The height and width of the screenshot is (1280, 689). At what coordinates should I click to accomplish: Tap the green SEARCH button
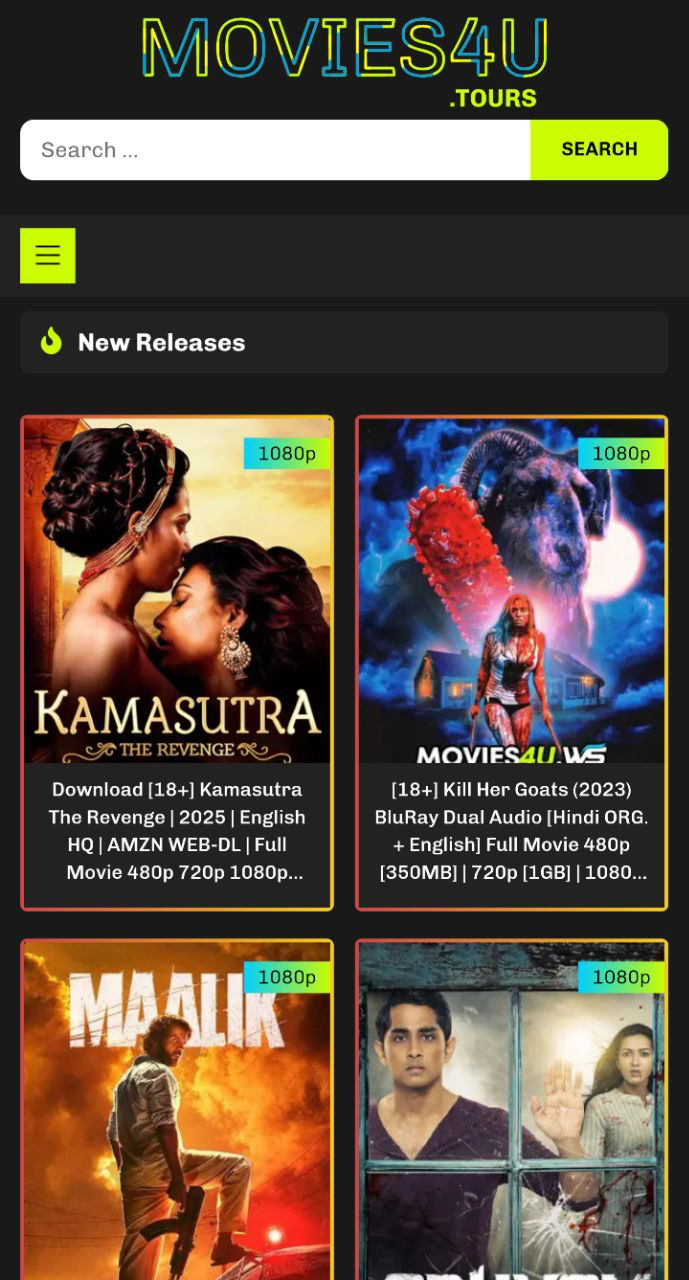pyautogui.click(x=599, y=150)
